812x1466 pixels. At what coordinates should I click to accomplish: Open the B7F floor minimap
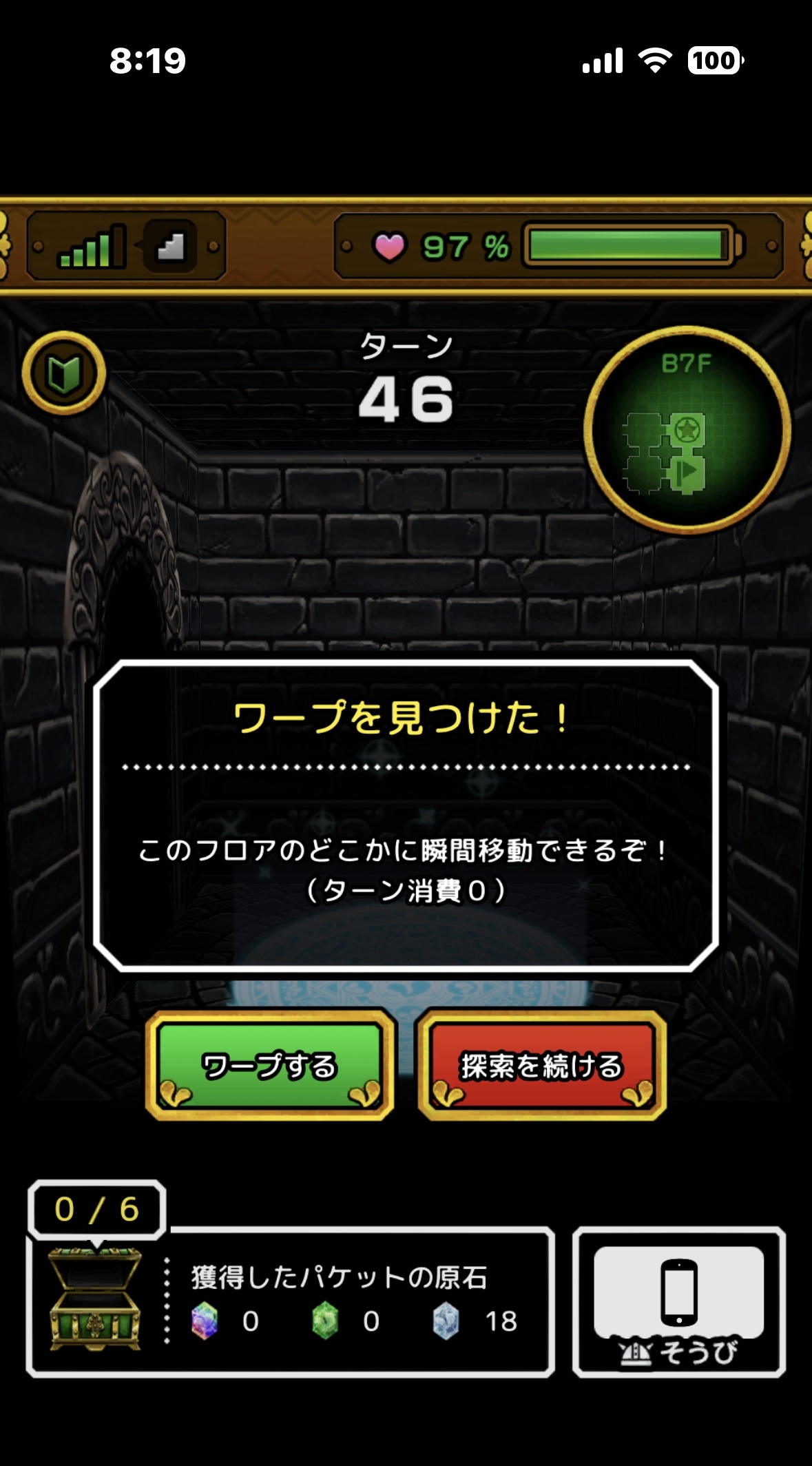pyautogui.click(x=687, y=431)
